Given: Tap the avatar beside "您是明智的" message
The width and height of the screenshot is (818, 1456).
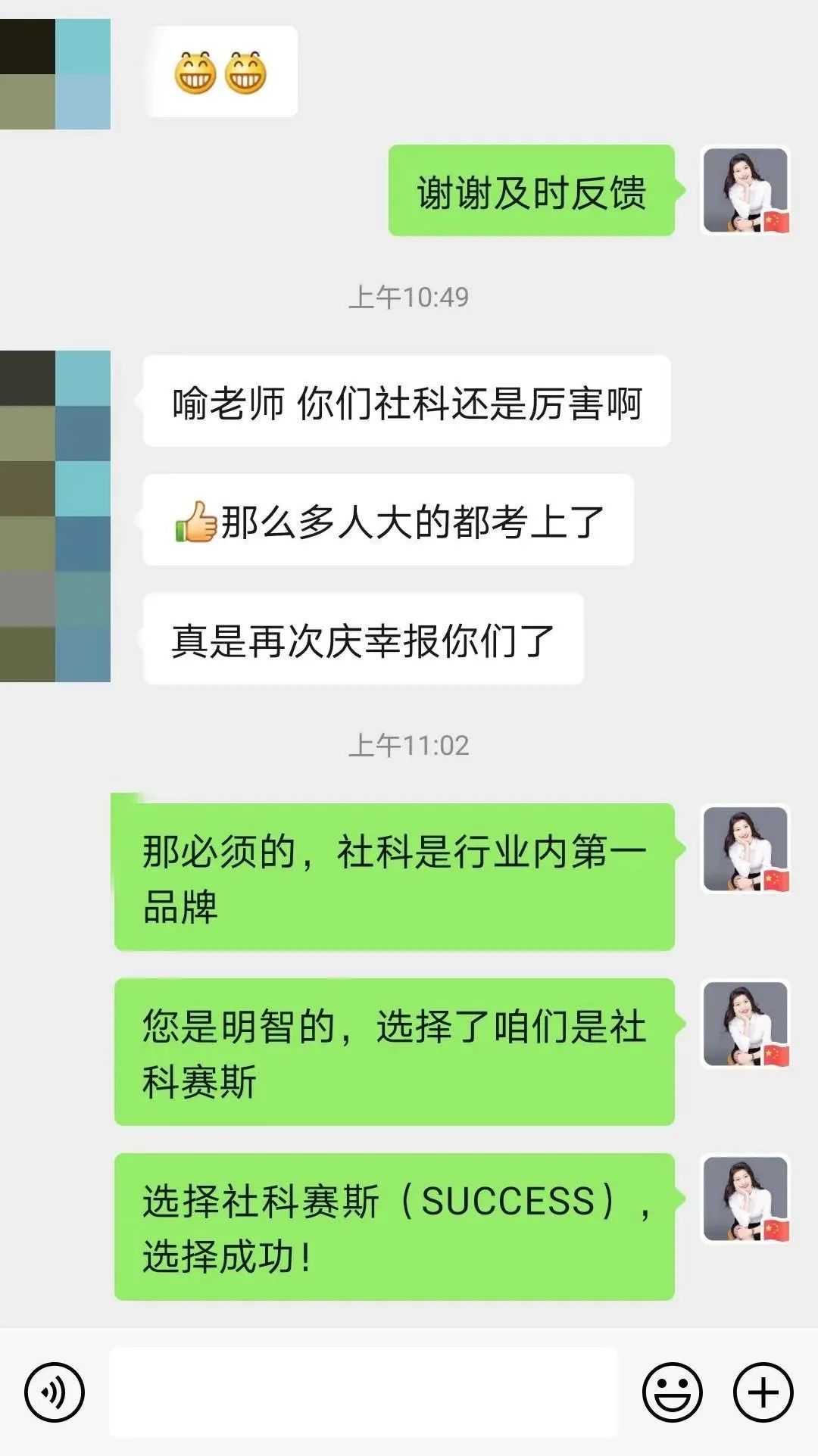Looking at the screenshot, I should point(746,1024).
